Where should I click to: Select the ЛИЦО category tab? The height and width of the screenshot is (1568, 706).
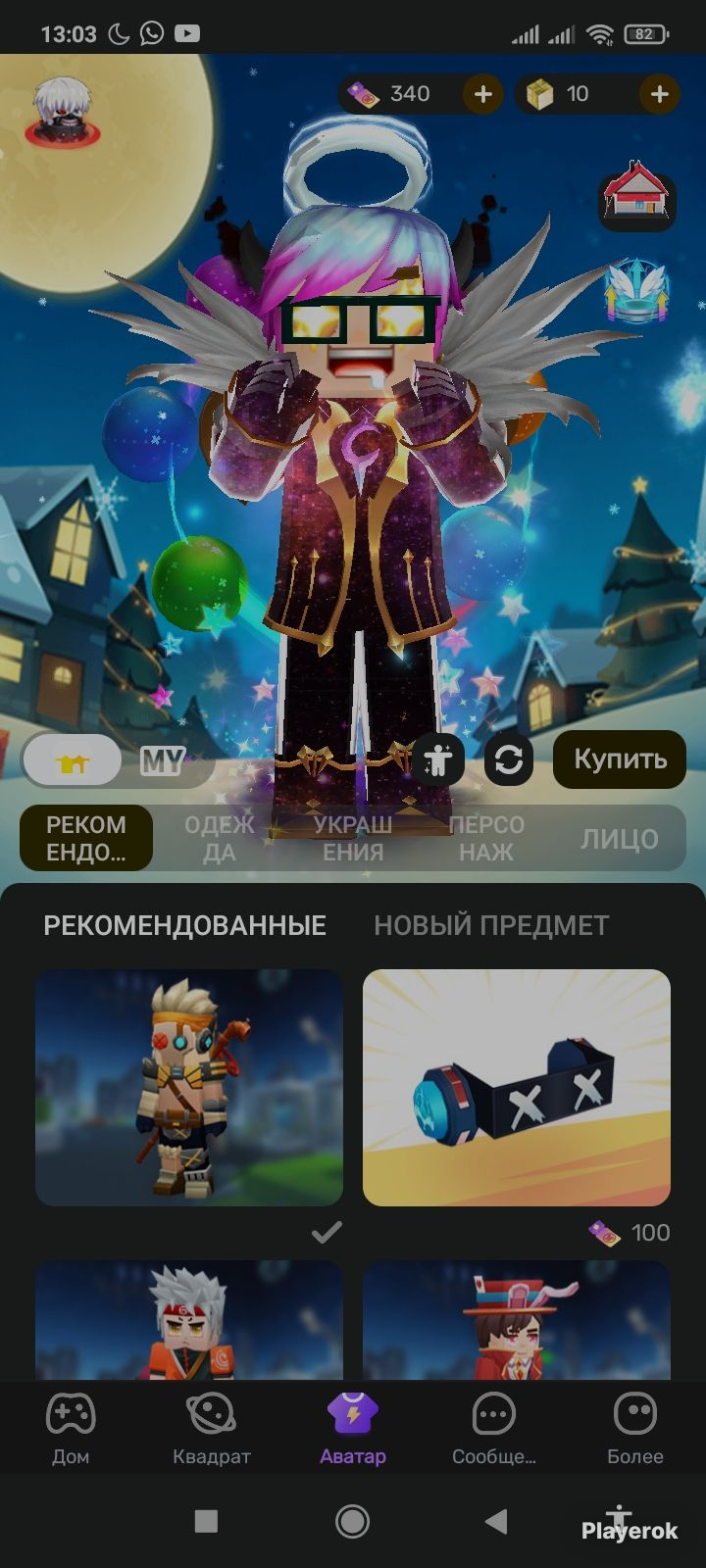click(x=619, y=839)
